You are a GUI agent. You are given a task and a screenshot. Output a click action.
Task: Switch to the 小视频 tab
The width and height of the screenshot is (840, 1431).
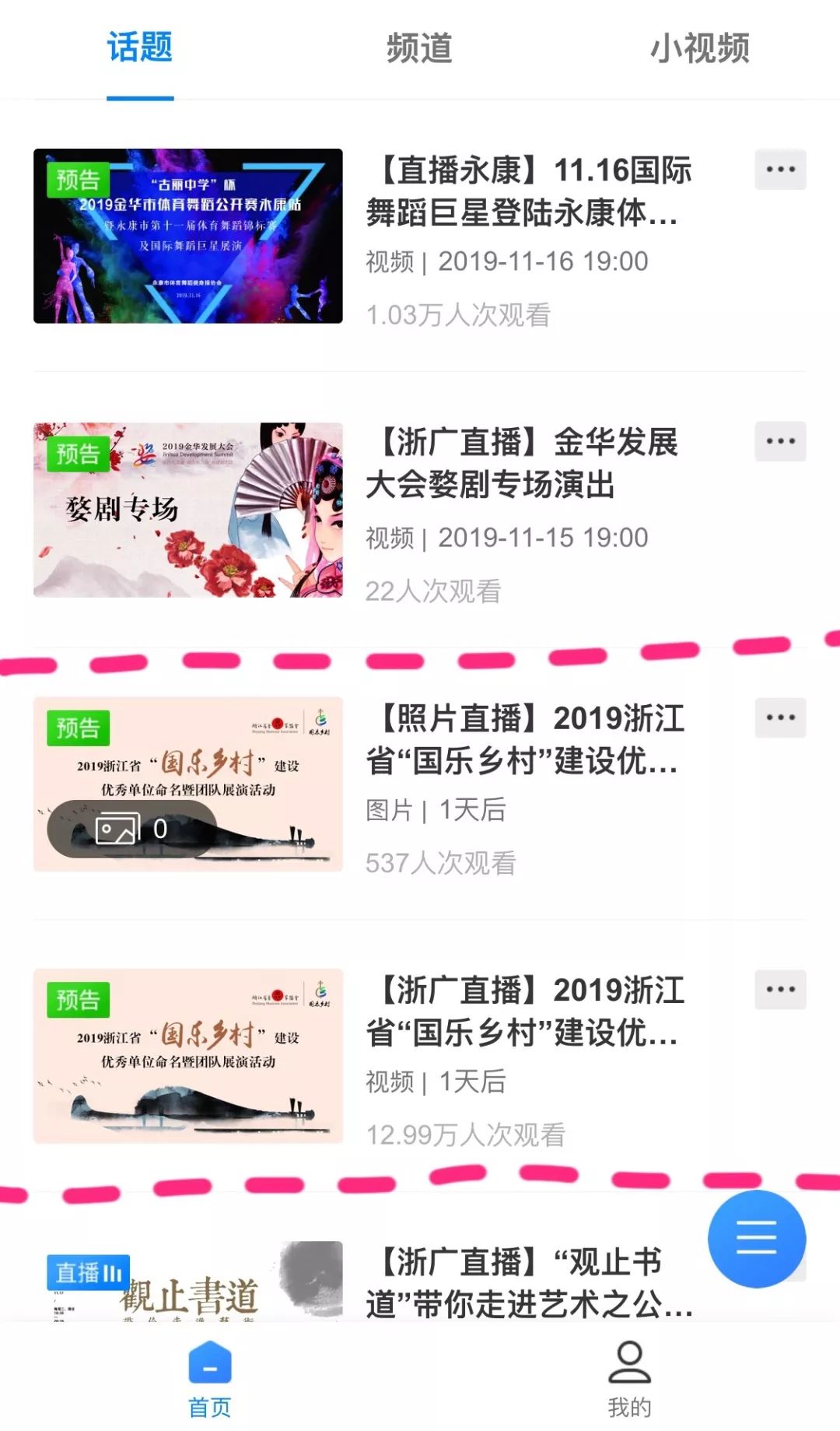click(699, 48)
